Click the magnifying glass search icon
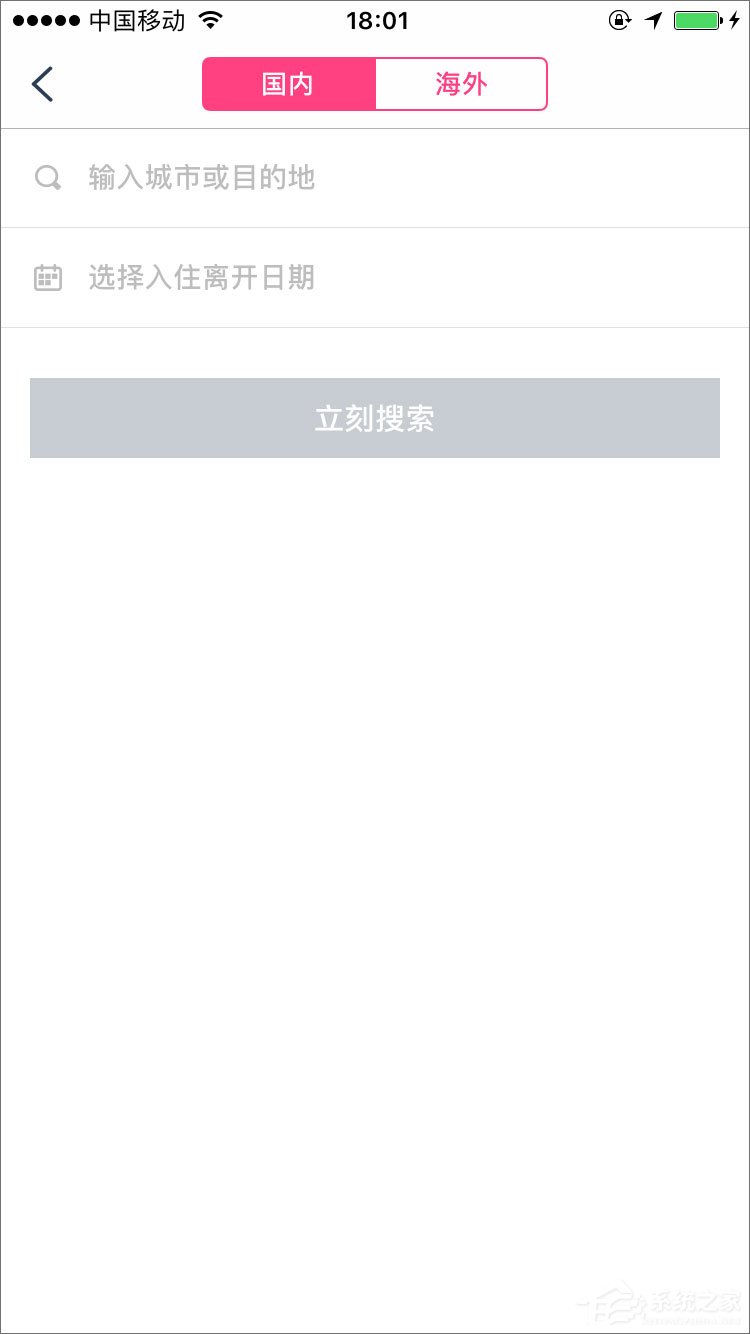 tap(47, 177)
